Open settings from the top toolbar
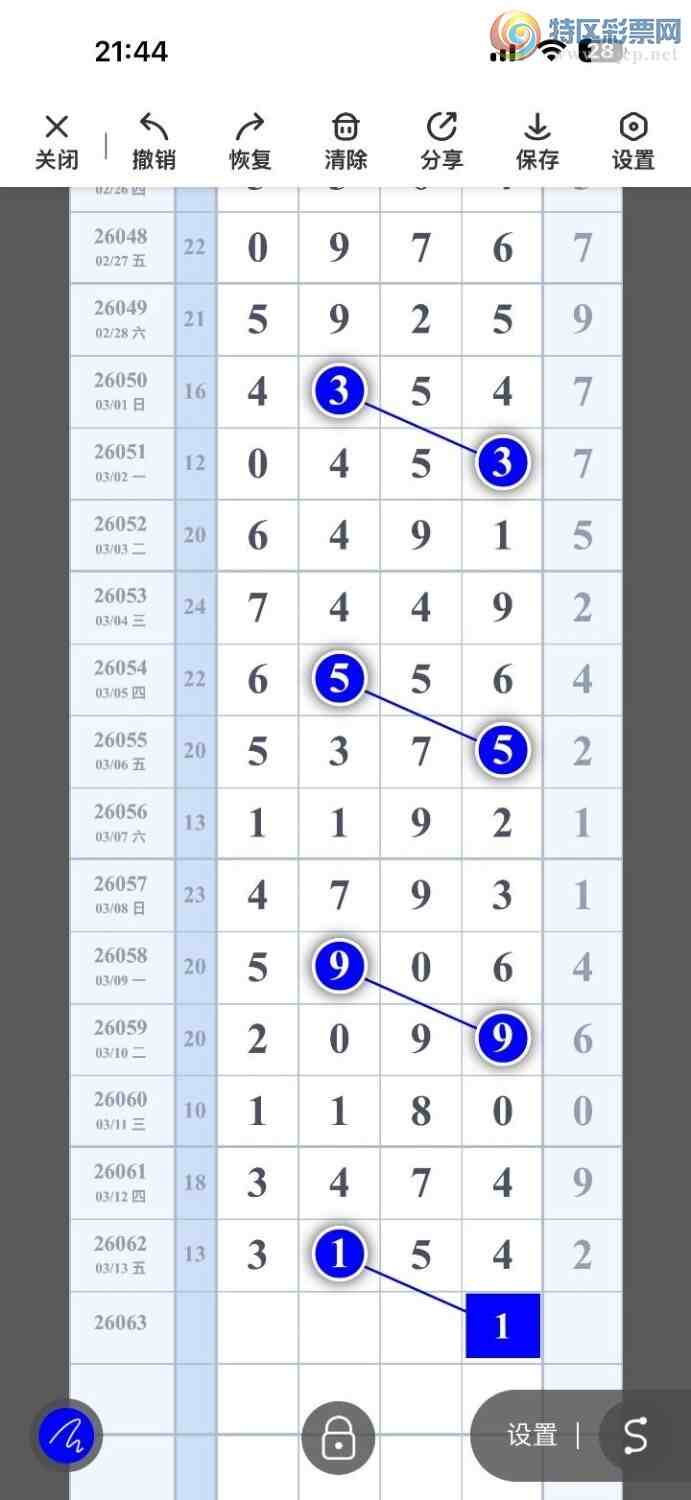The image size is (691, 1500). coord(633,141)
